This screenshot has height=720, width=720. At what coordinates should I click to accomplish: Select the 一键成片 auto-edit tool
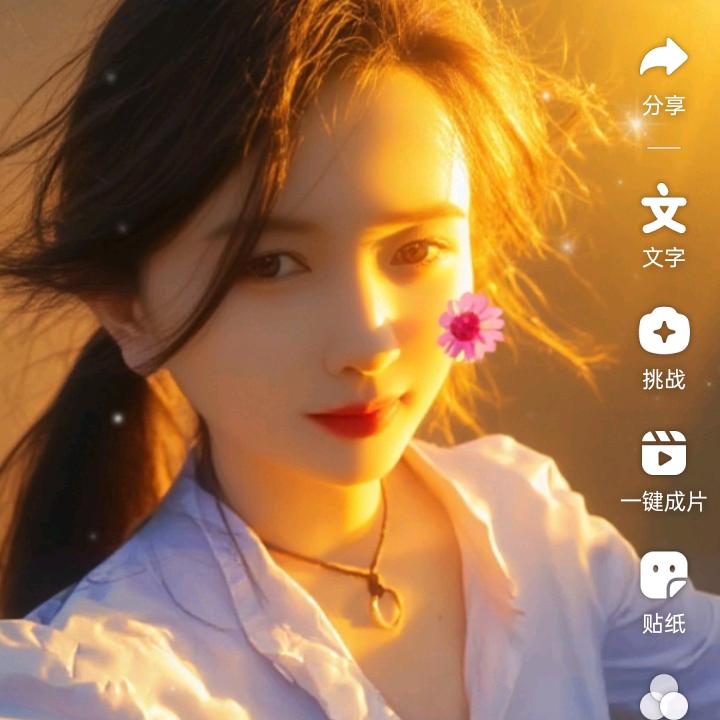664,454
